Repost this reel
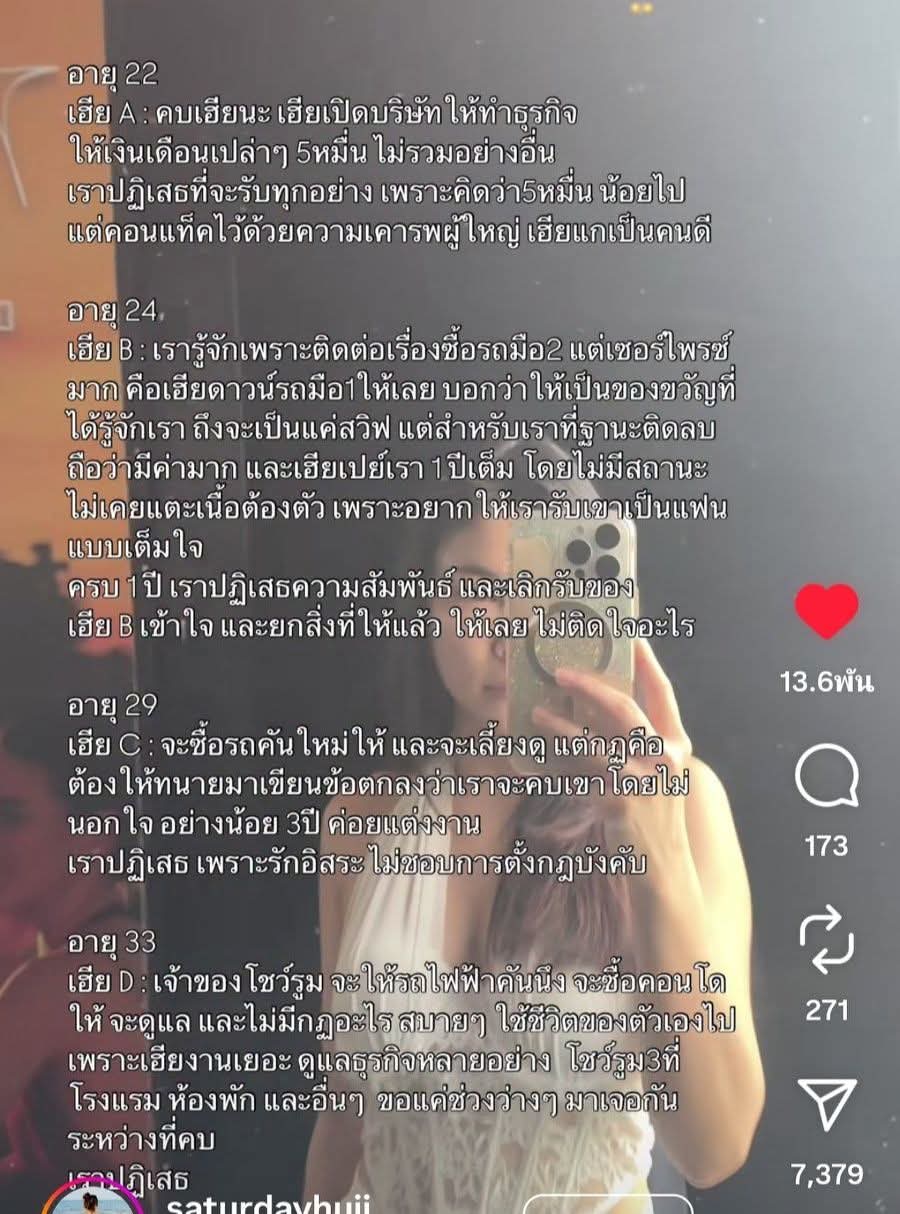 click(826, 944)
